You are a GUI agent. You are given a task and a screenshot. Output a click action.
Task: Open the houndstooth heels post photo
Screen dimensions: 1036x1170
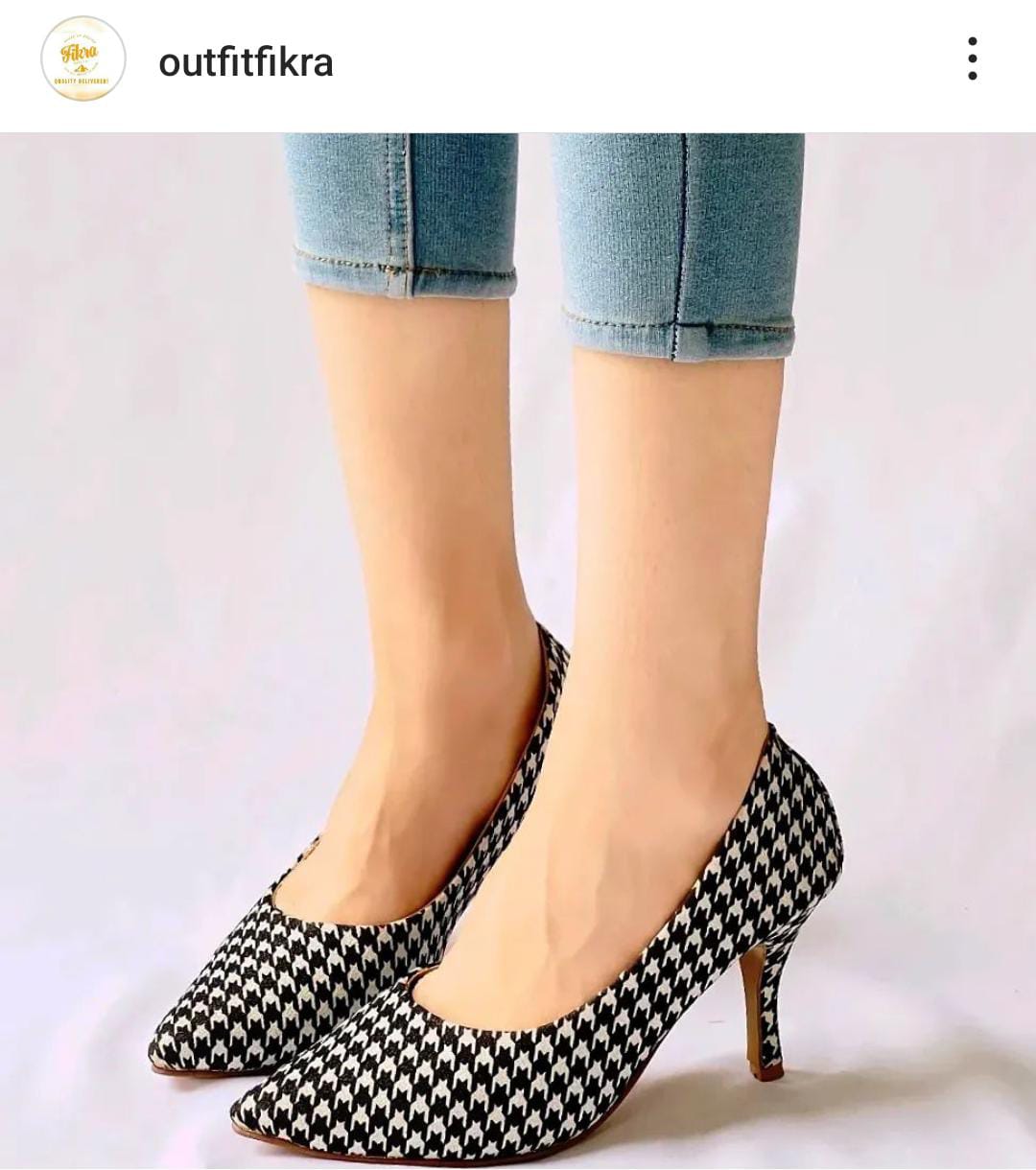518,650
